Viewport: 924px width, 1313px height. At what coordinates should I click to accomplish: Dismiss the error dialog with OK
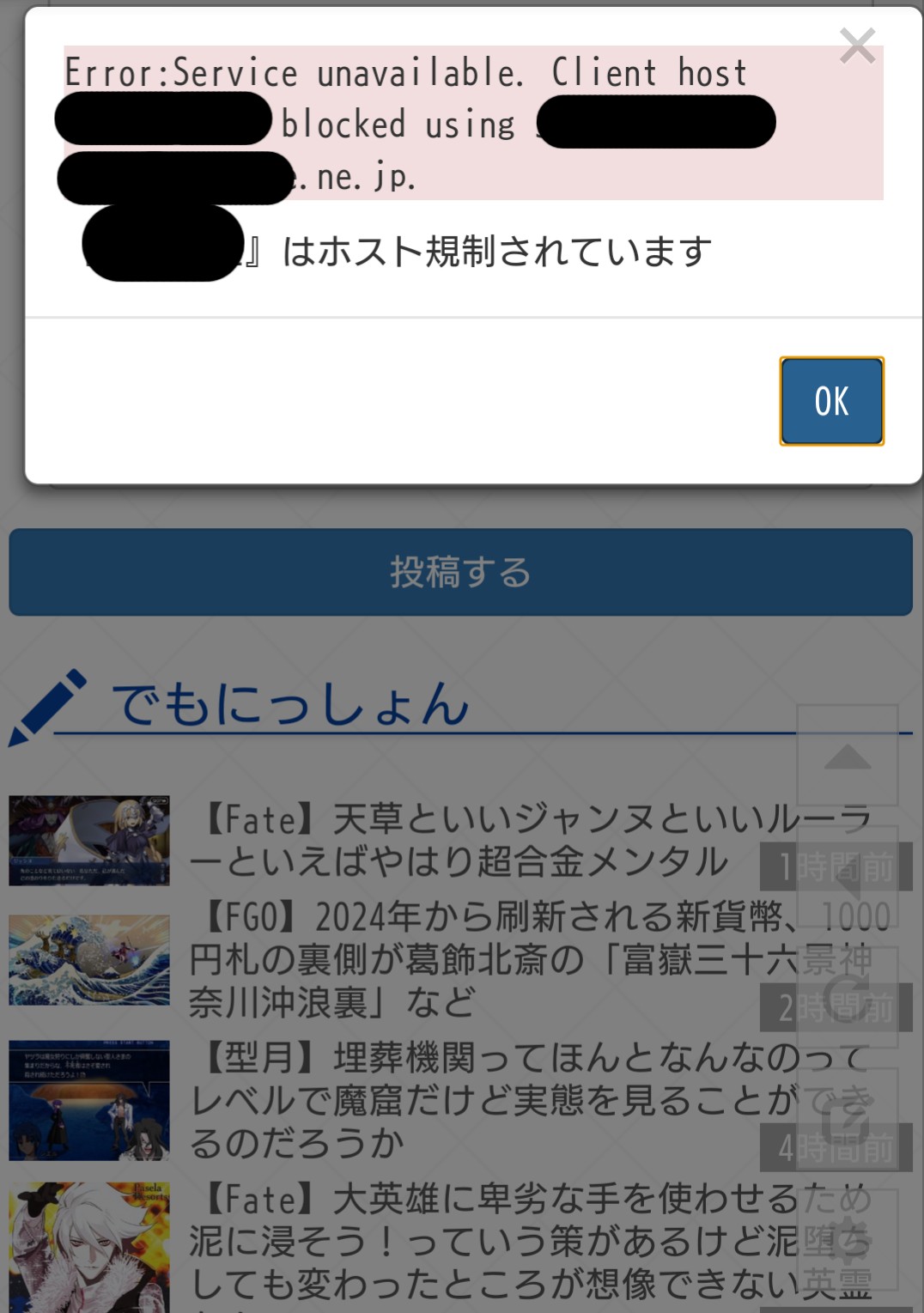pos(830,401)
